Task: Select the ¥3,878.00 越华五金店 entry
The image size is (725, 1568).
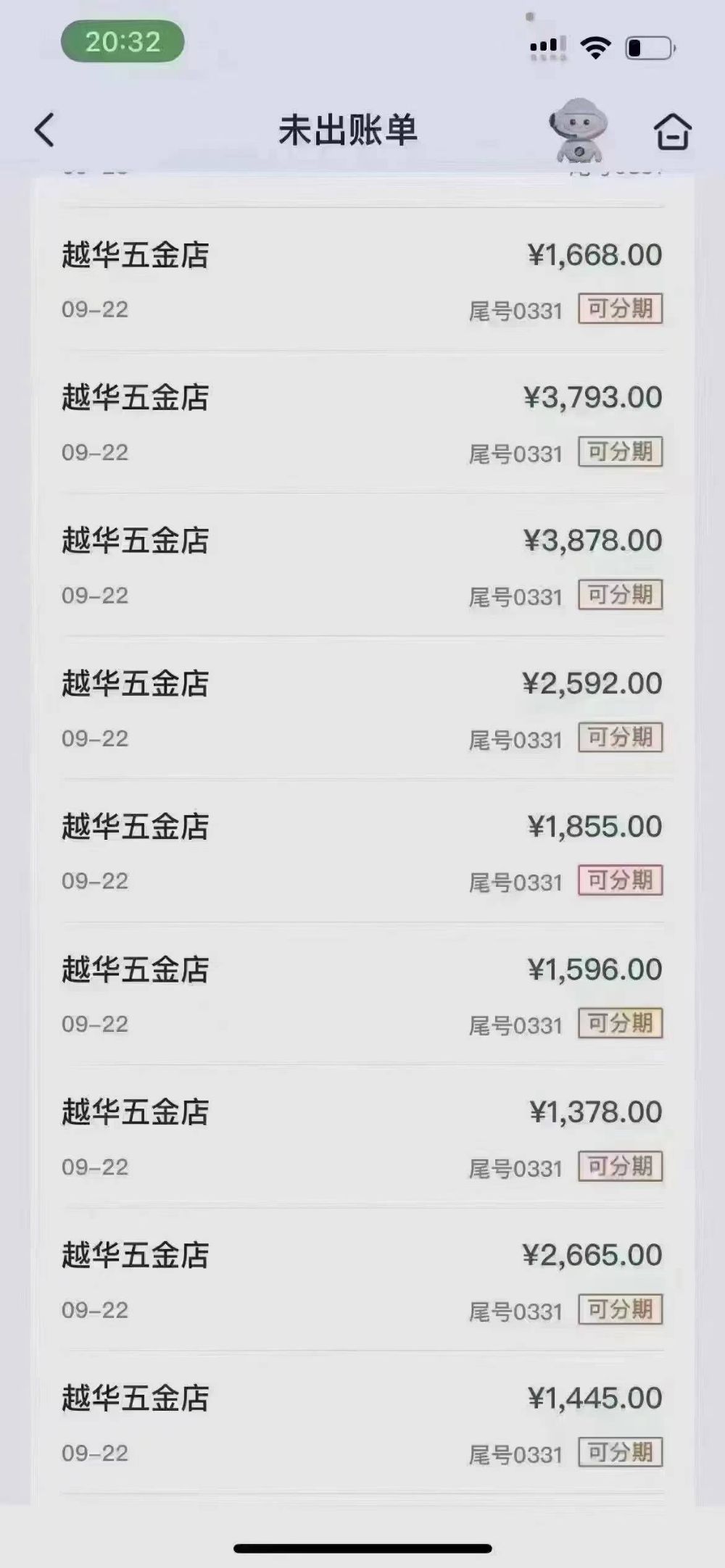Action: [x=362, y=565]
